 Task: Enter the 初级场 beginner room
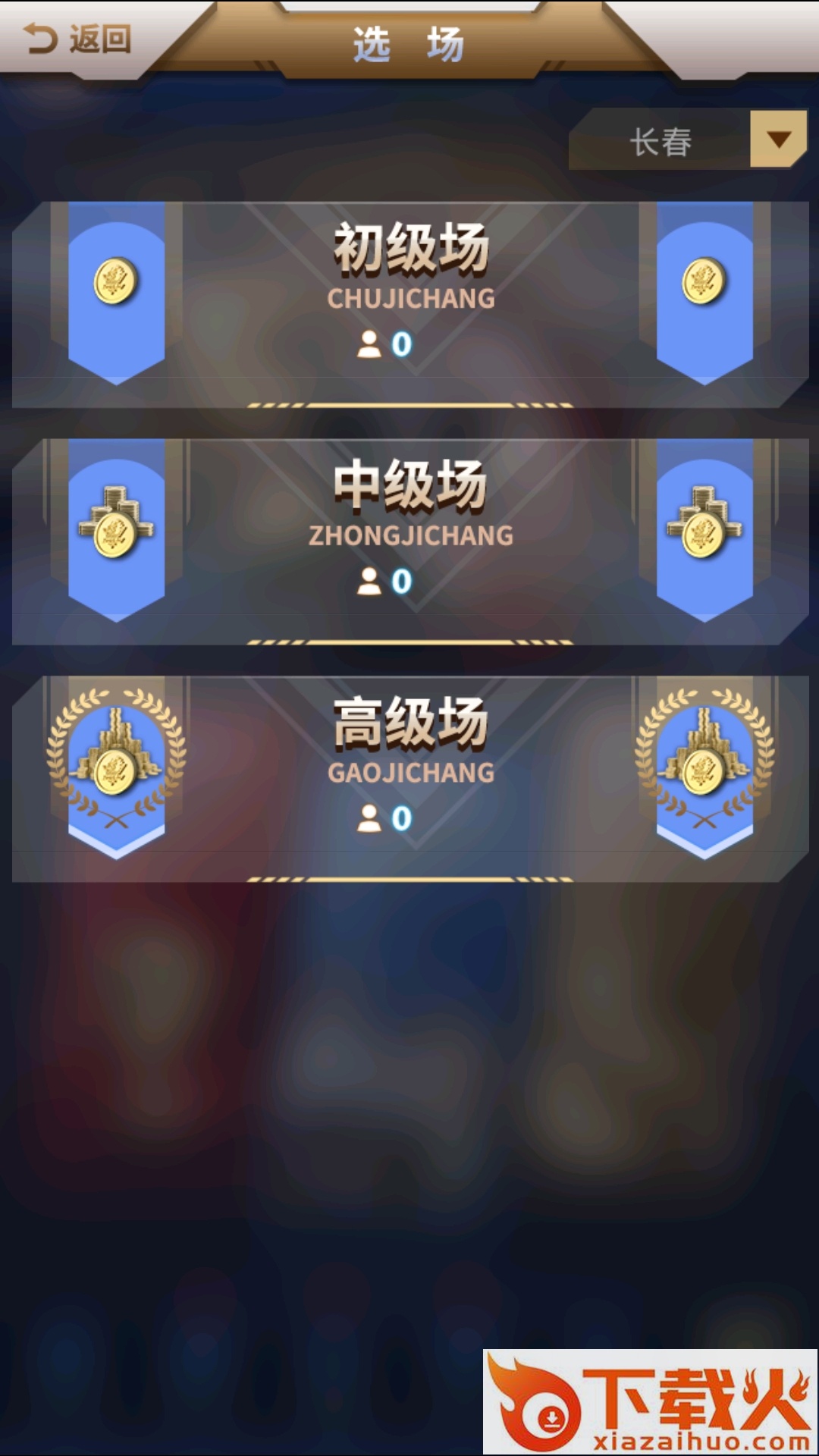click(410, 303)
